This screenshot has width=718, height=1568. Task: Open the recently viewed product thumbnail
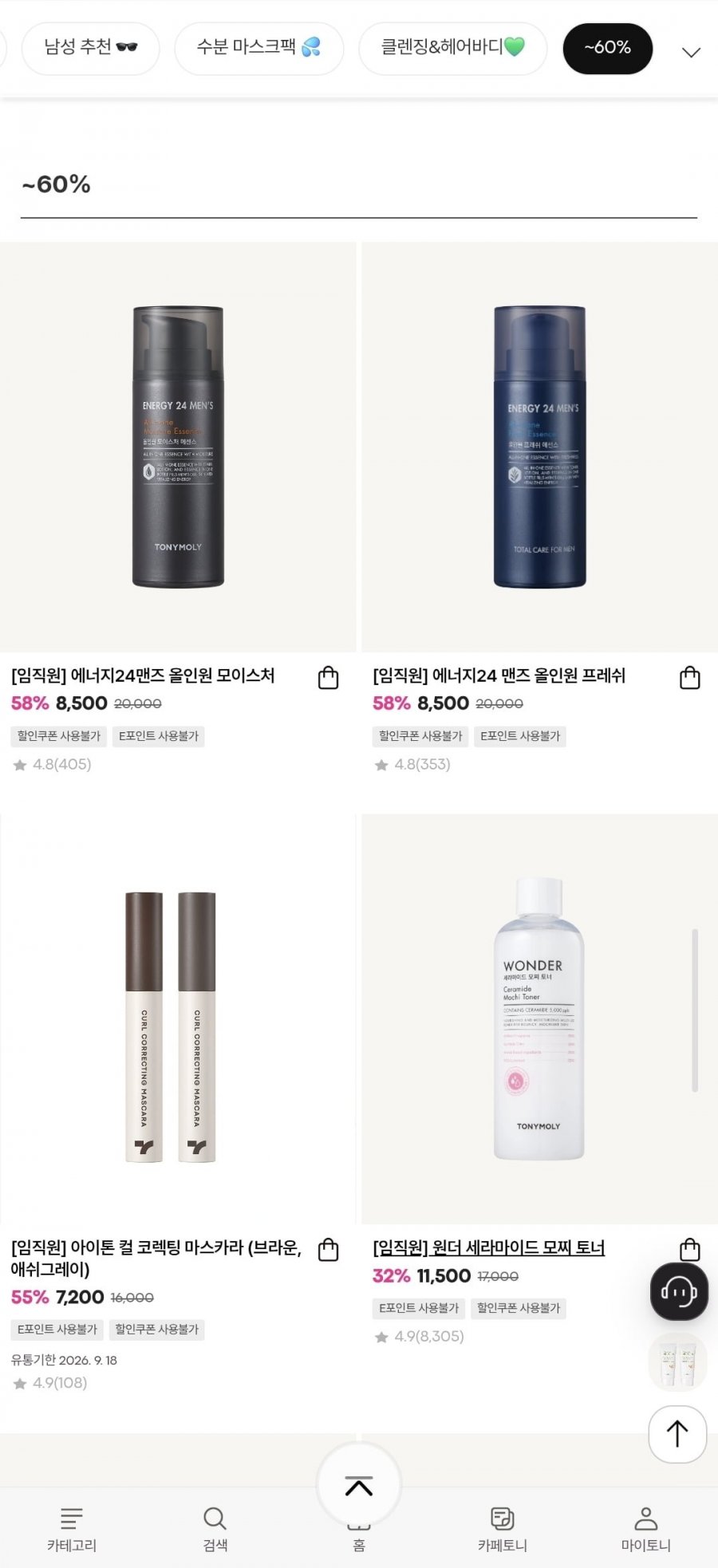point(677,1362)
